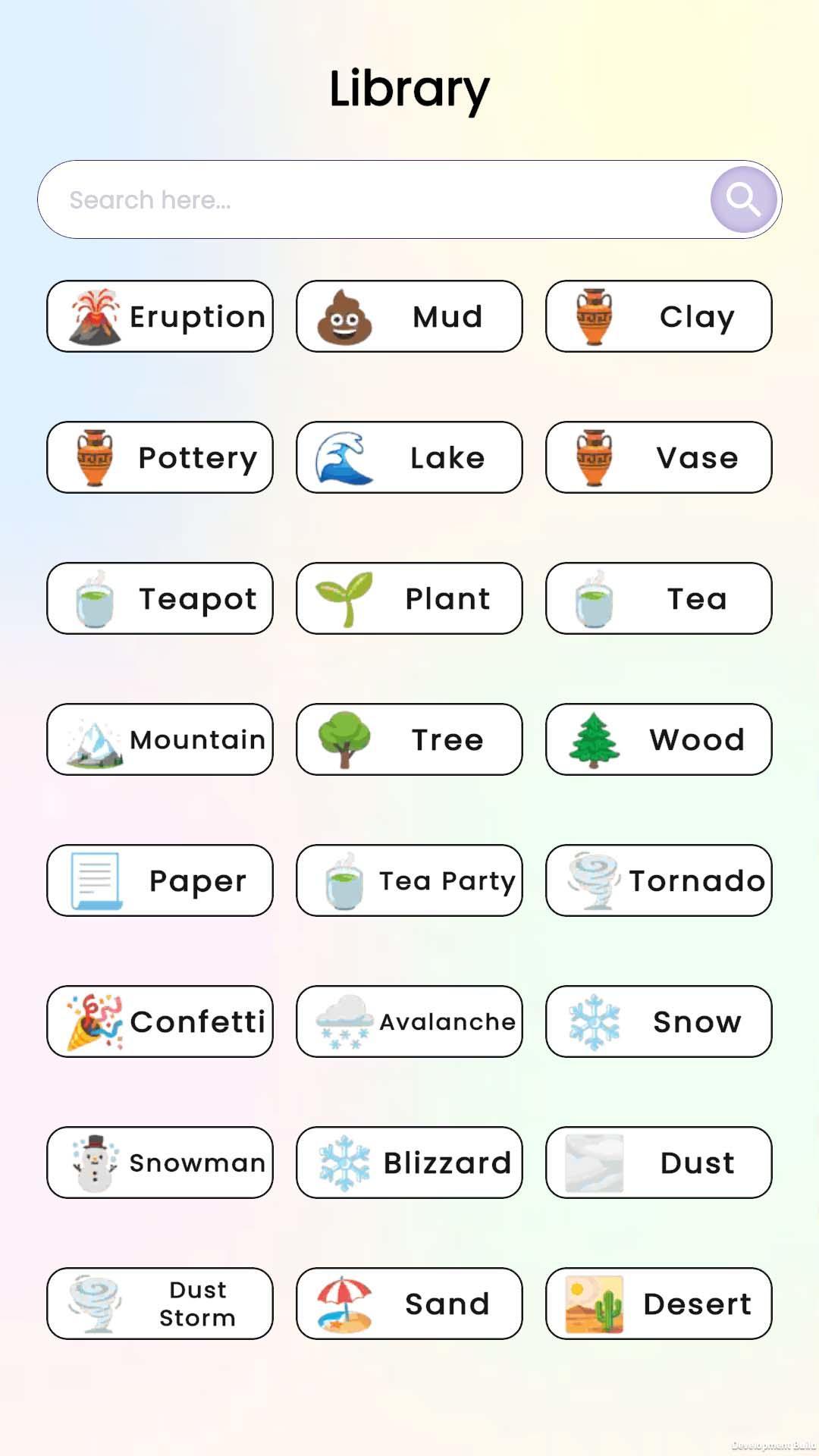The height and width of the screenshot is (1456, 819).
Task: Click the amphora icon on Clay
Action: coord(592,316)
